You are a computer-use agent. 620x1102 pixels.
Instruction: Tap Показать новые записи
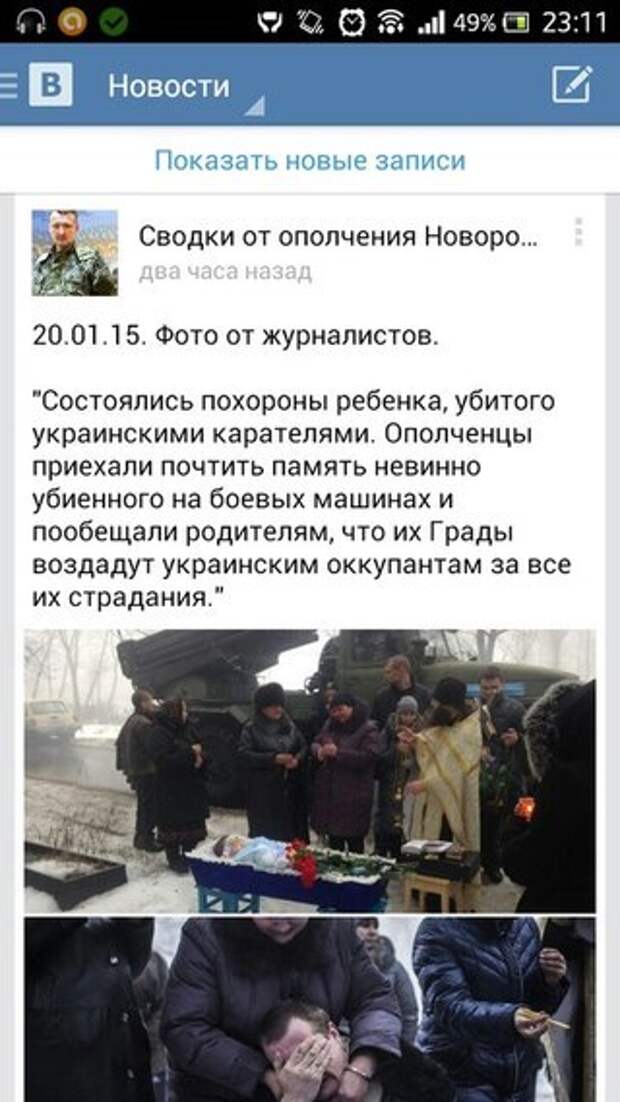[309, 161]
